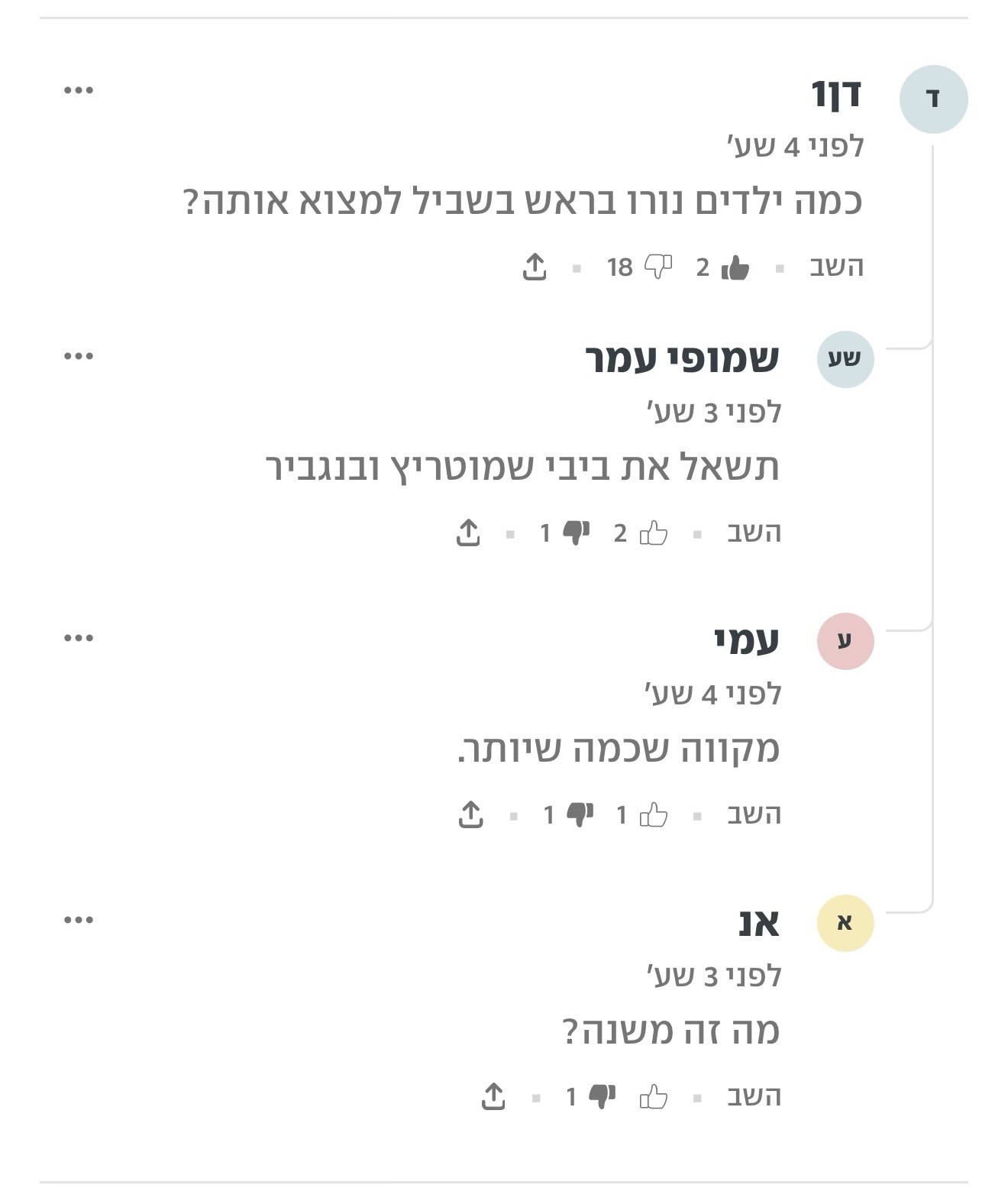Open the options menu on דון's comment
Image resolution: width=1008 pixels, height=1201 pixels.
tap(79, 90)
